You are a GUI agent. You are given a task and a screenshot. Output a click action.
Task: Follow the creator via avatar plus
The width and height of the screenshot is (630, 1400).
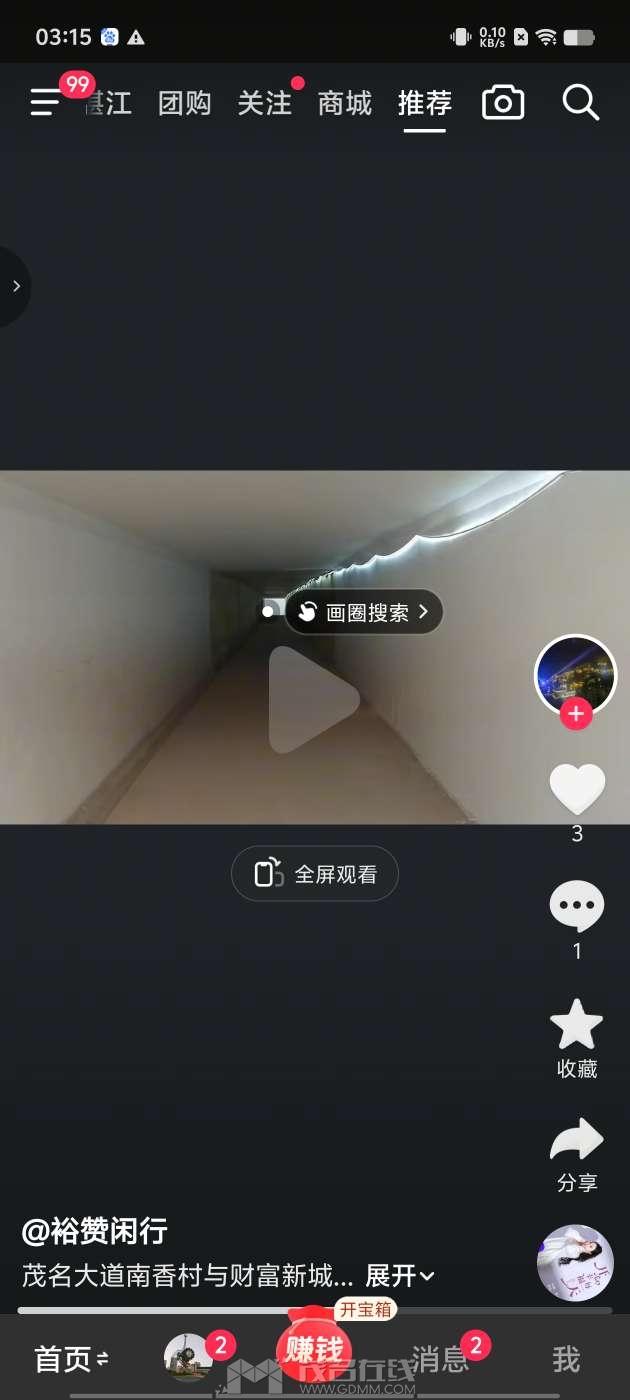(x=576, y=714)
